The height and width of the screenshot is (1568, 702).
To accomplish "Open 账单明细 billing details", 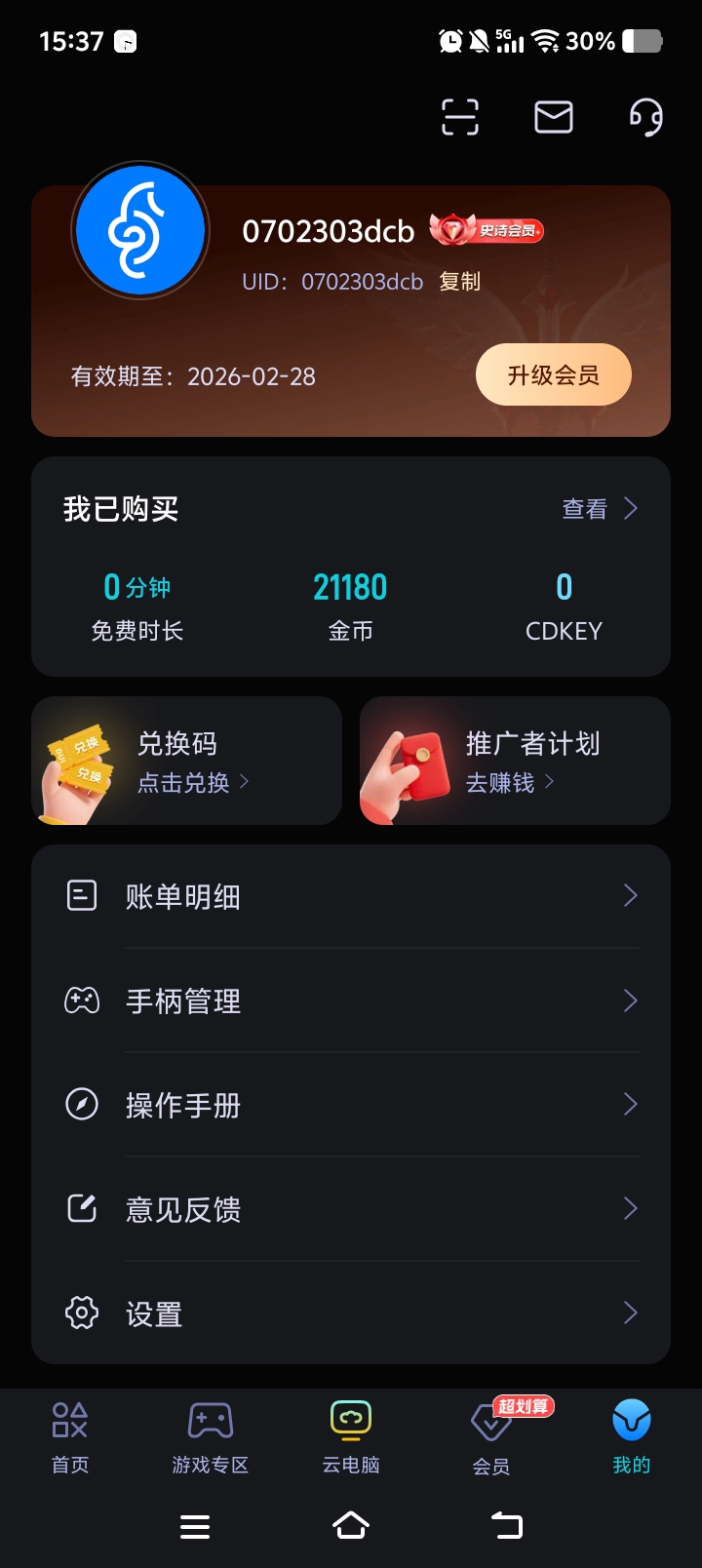I will [351, 896].
